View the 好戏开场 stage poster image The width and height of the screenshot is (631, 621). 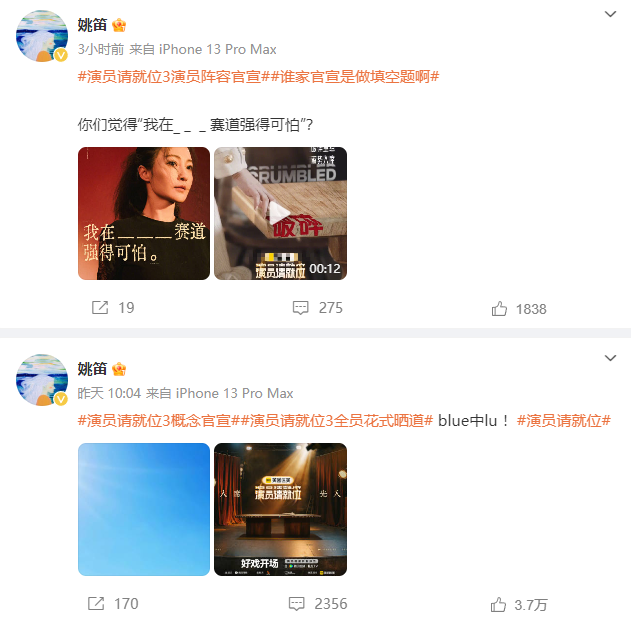click(280, 509)
